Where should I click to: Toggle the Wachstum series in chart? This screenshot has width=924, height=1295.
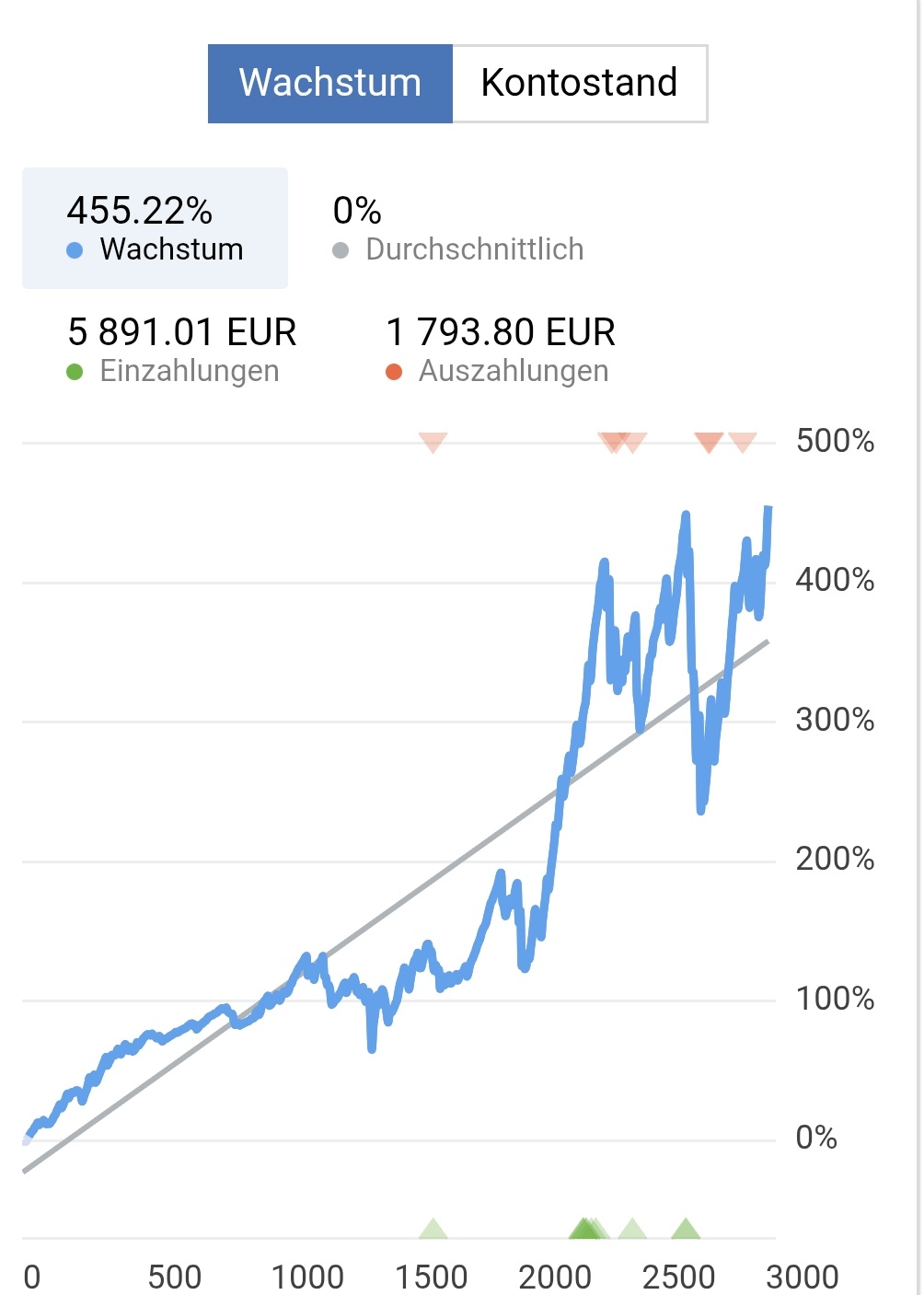[155, 228]
